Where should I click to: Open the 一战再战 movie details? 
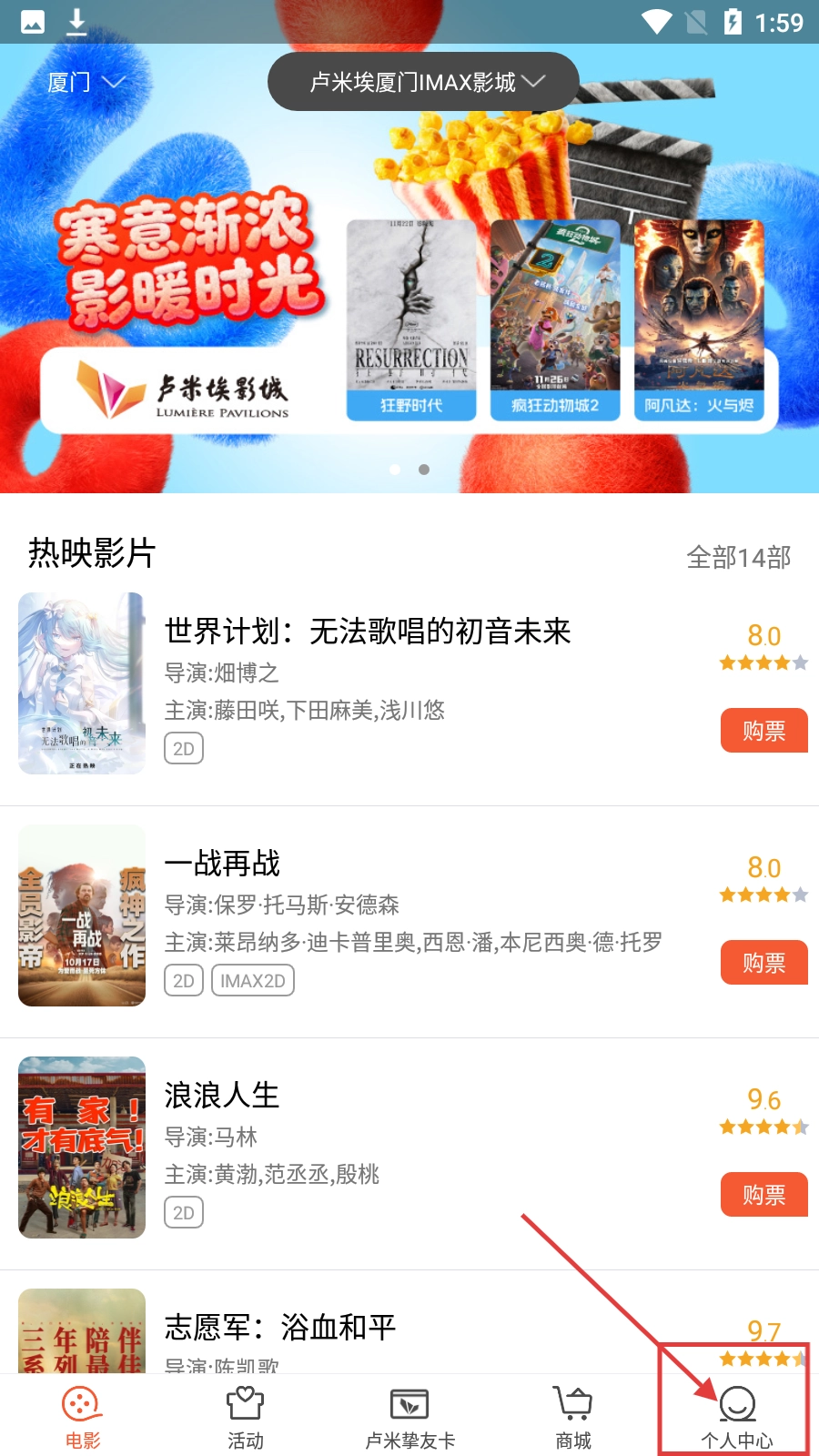coord(223,864)
